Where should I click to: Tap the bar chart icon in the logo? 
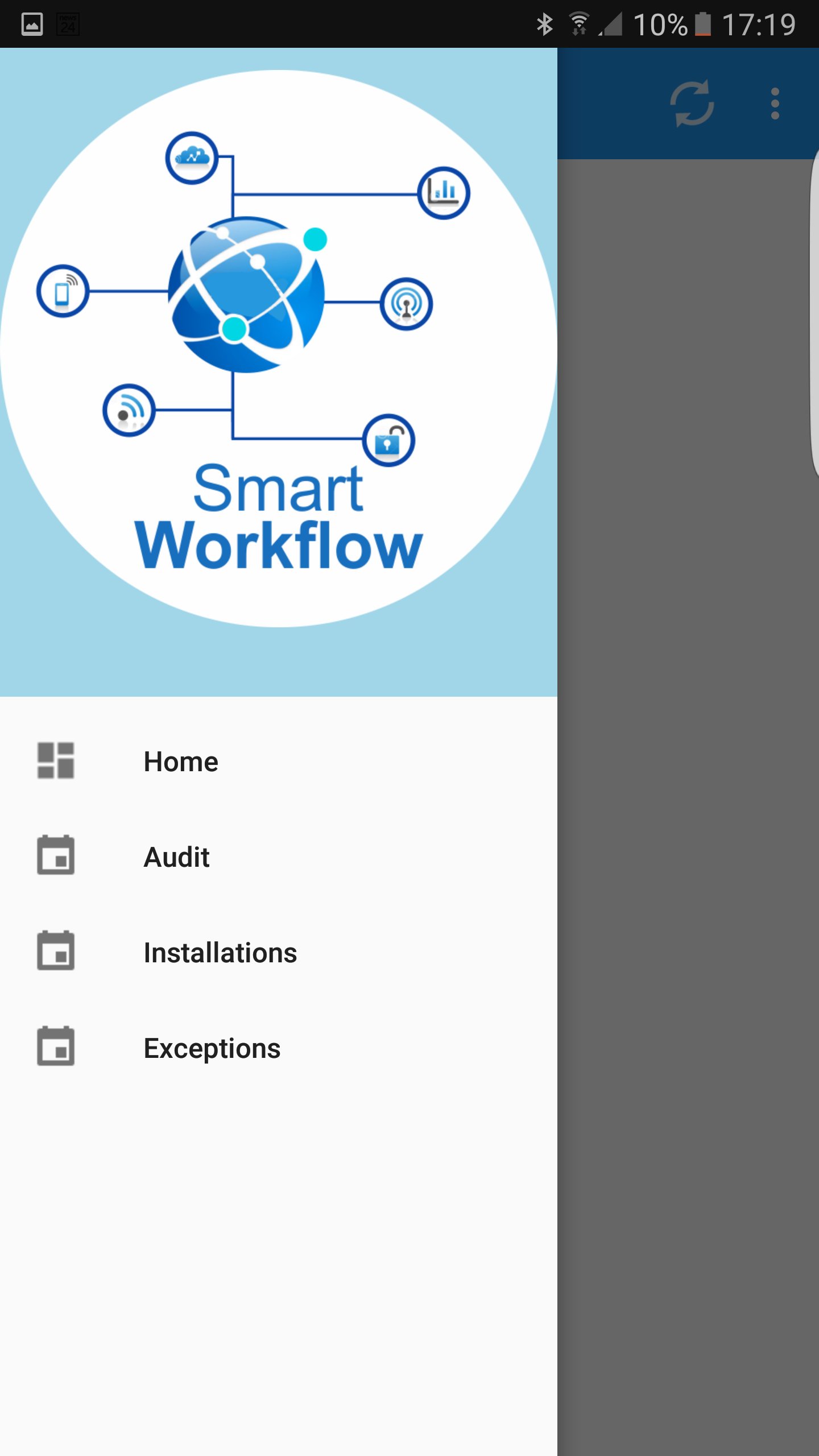point(444,192)
